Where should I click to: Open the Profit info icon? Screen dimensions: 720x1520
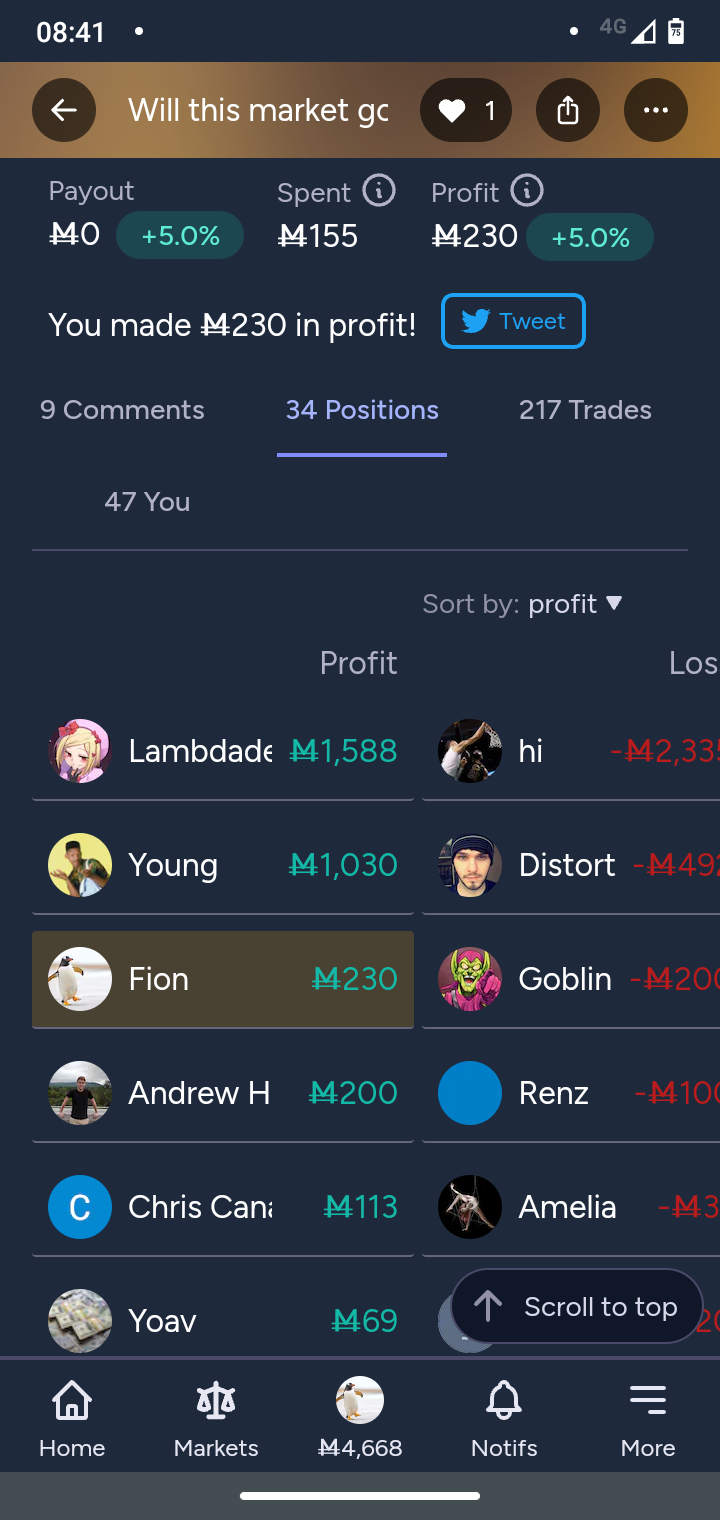(x=527, y=190)
